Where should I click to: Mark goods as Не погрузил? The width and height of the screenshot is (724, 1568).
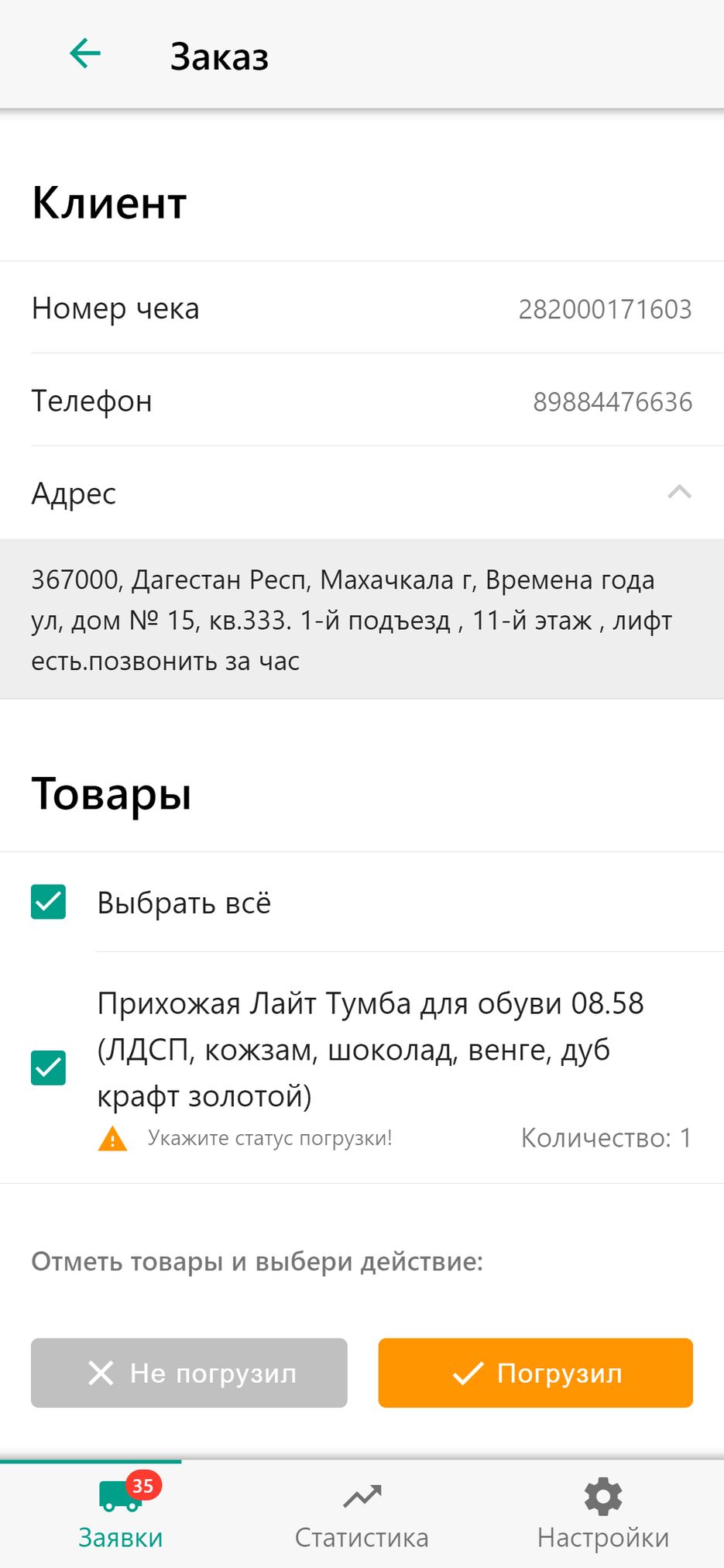tap(189, 1373)
